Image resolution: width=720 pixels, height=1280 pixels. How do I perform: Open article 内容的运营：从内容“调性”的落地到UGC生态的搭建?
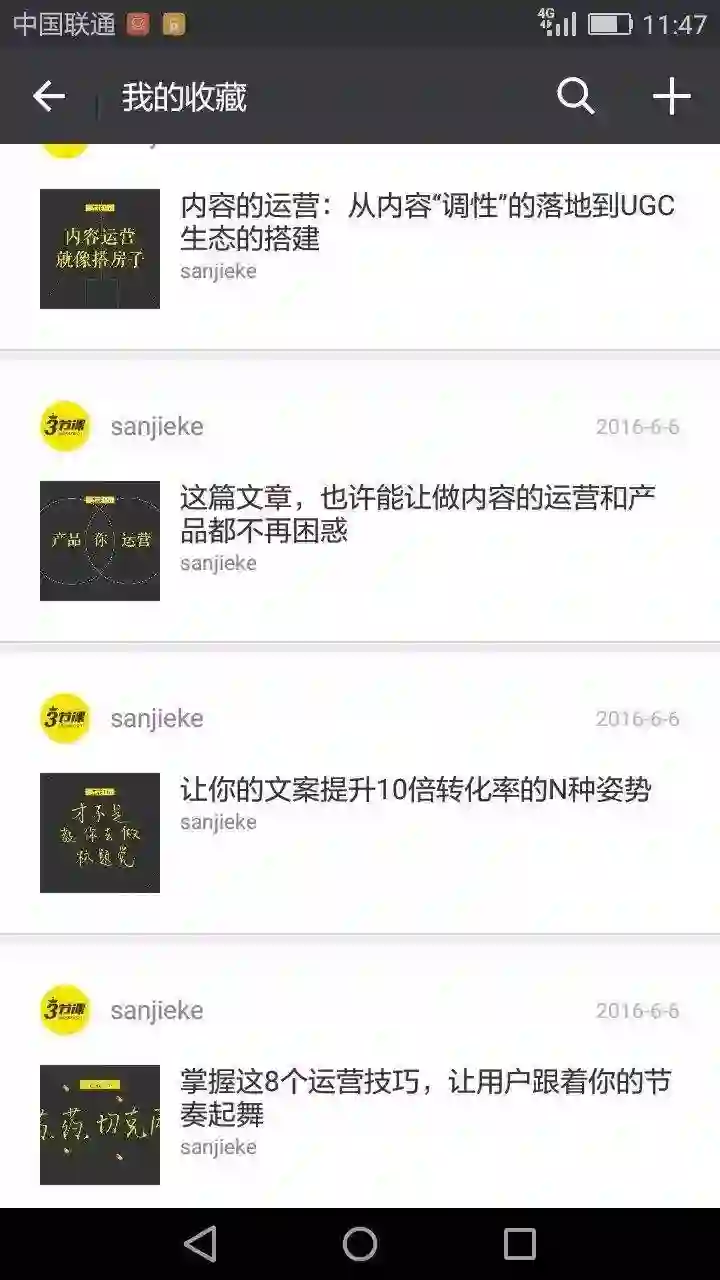point(427,222)
